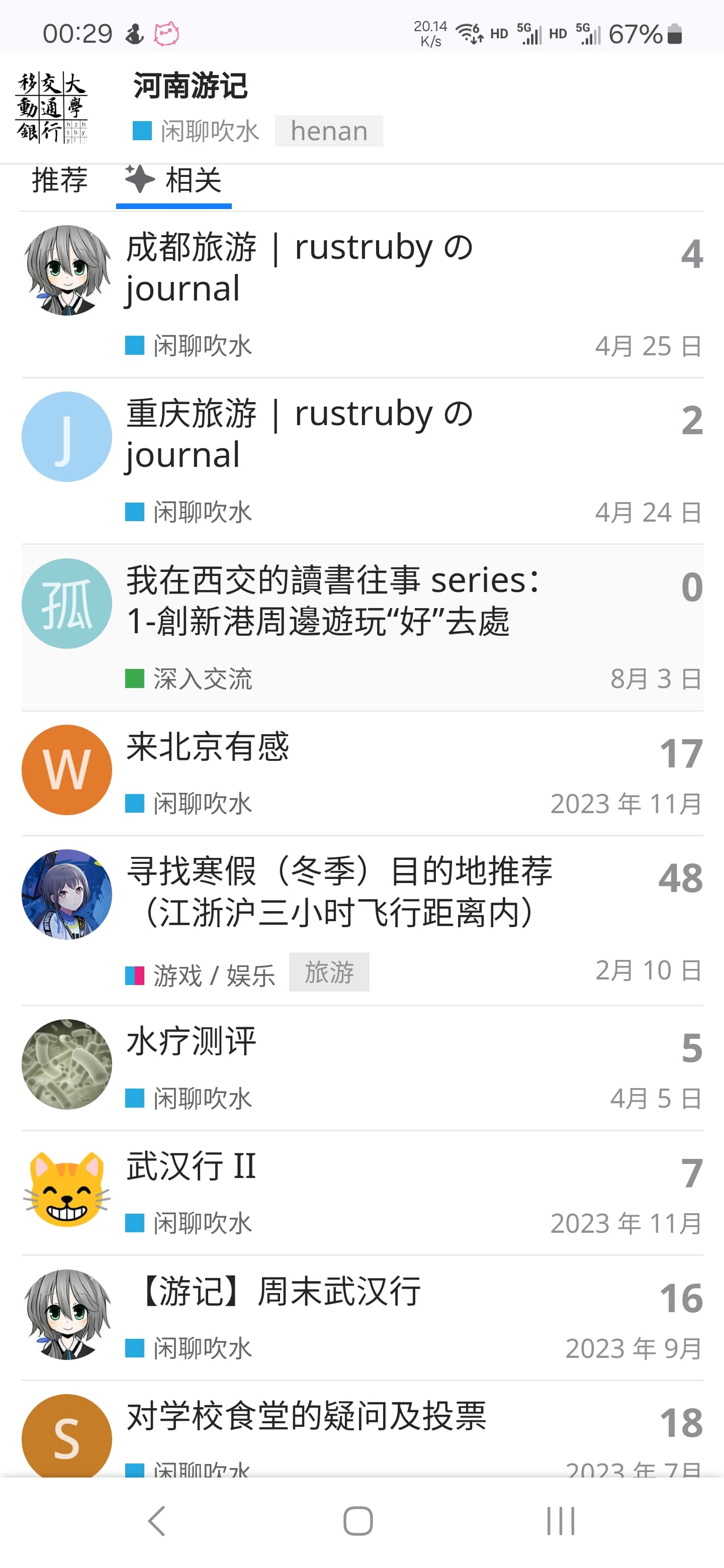View profile of 来北京有感 author W

point(67,770)
